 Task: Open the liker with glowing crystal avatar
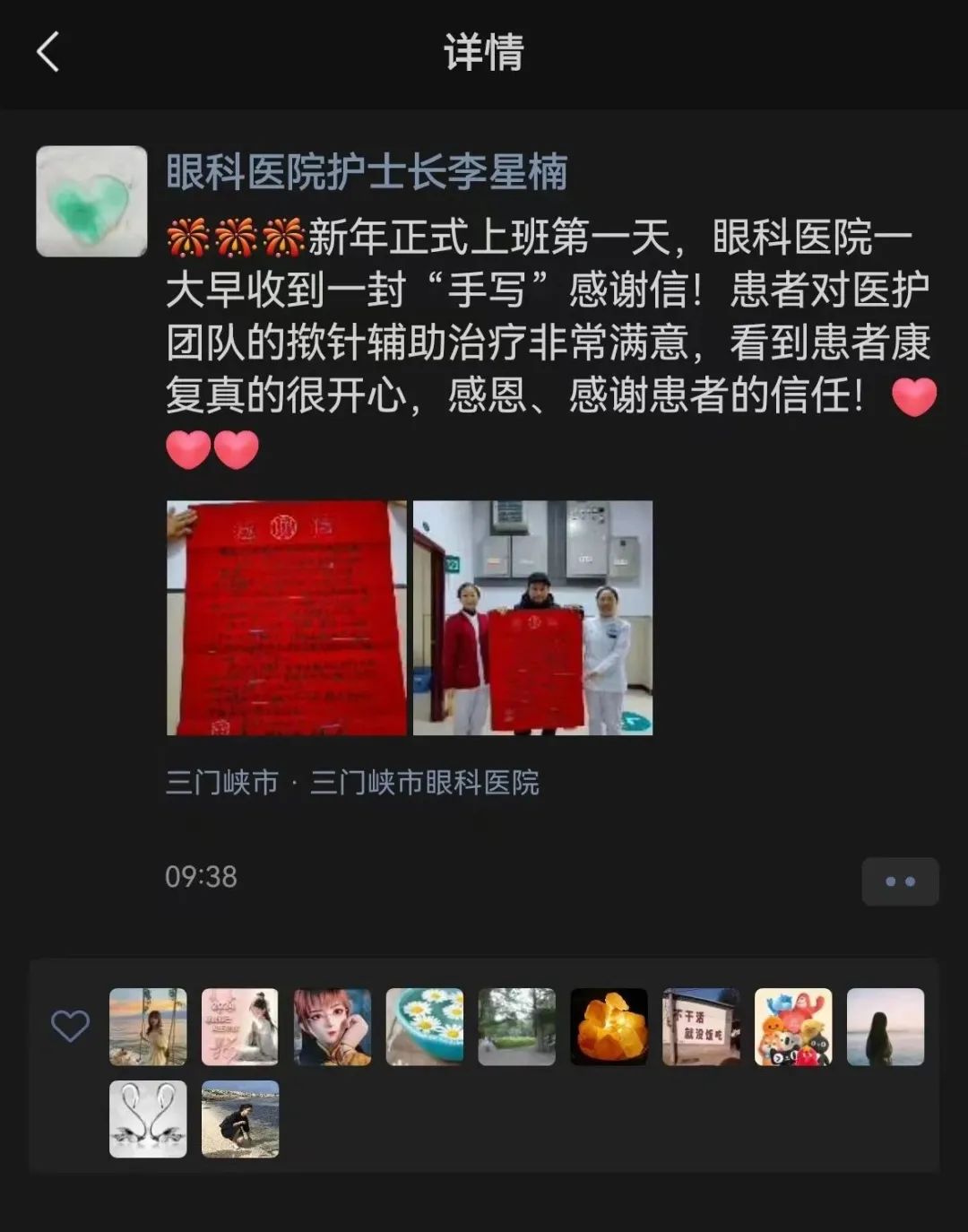[x=609, y=1027]
